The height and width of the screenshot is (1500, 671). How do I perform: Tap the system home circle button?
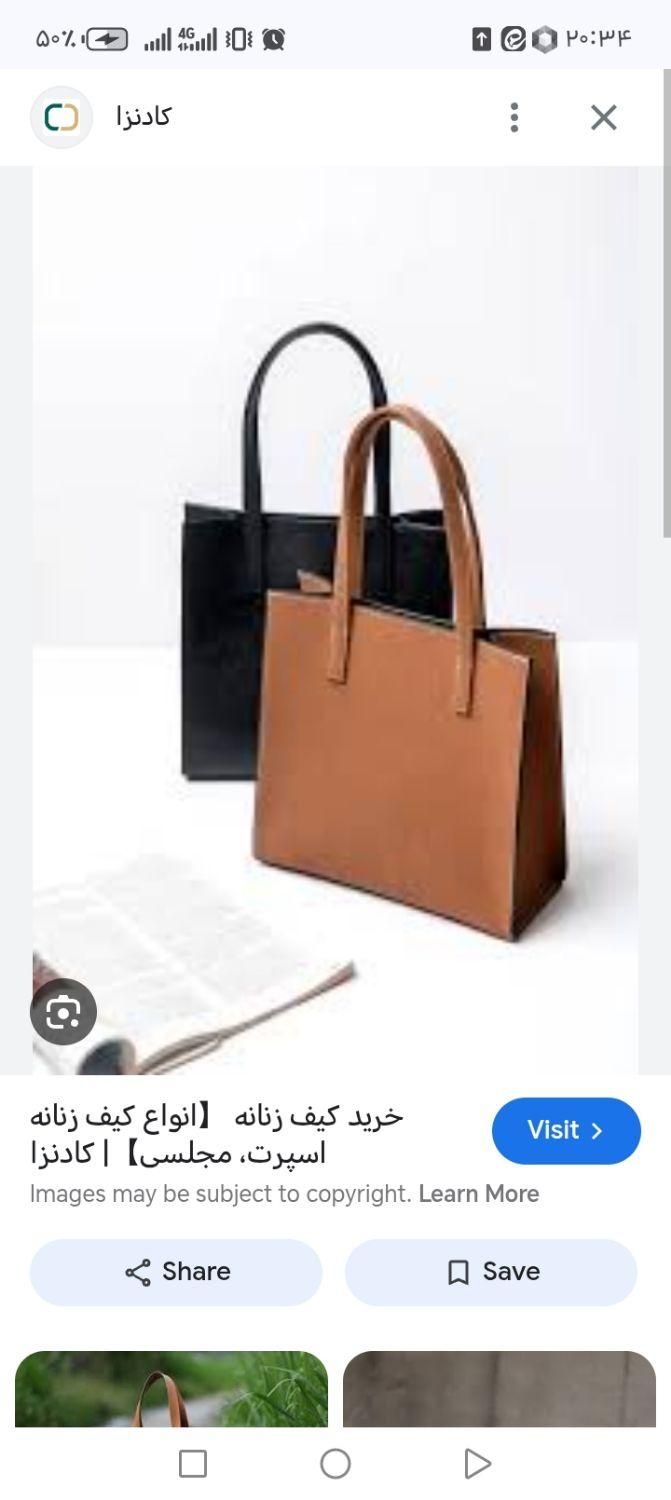[x=335, y=1464]
